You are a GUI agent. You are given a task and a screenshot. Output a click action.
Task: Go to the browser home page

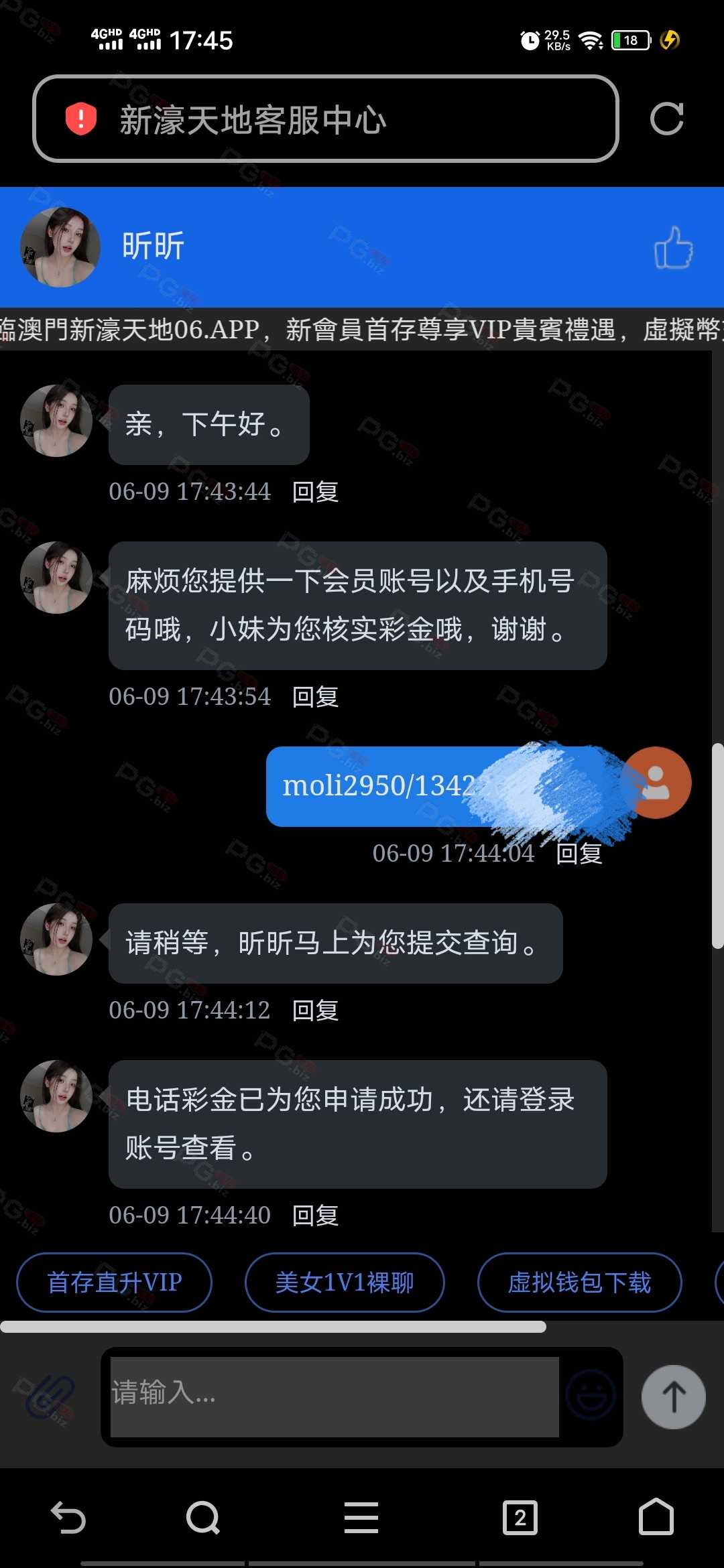tap(656, 1518)
